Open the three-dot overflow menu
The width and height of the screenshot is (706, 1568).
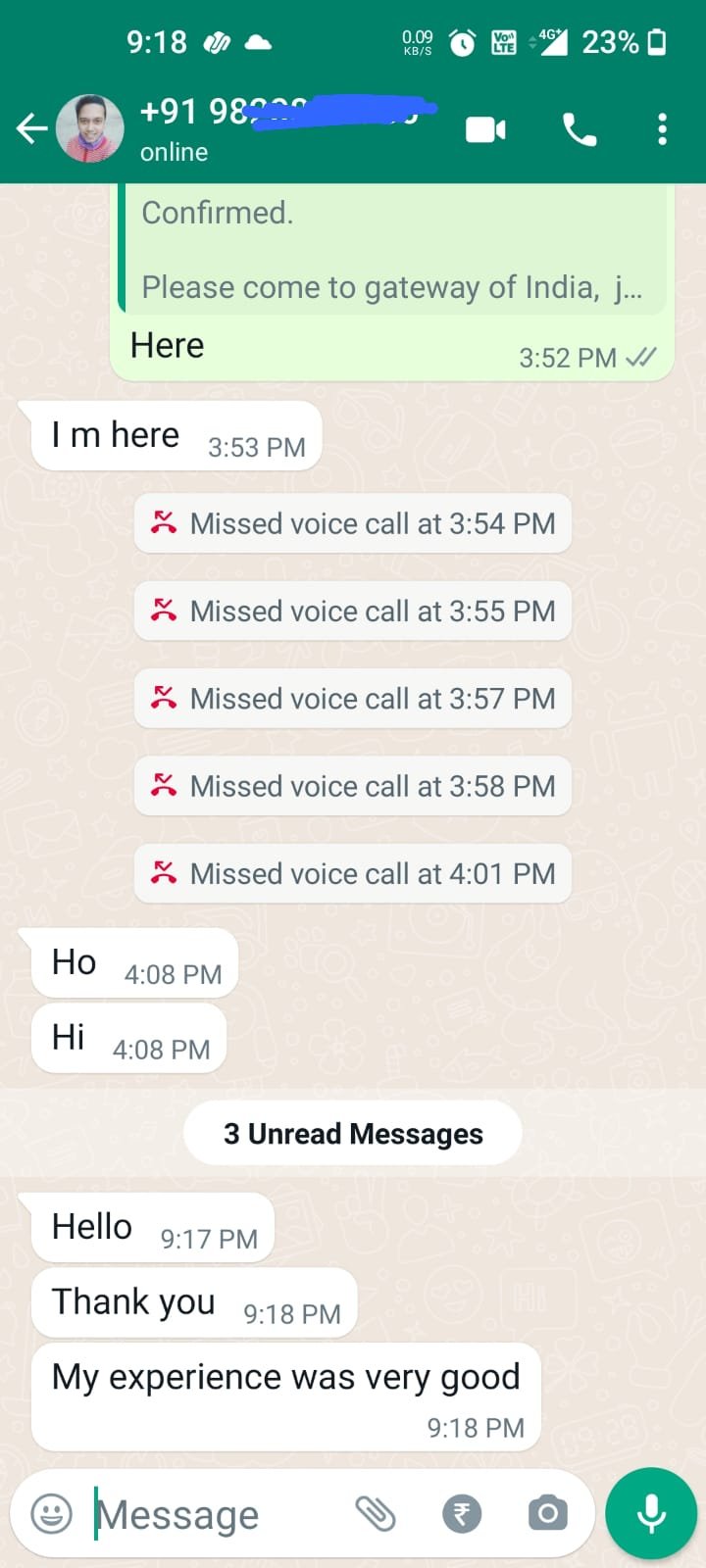(x=663, y=129)
